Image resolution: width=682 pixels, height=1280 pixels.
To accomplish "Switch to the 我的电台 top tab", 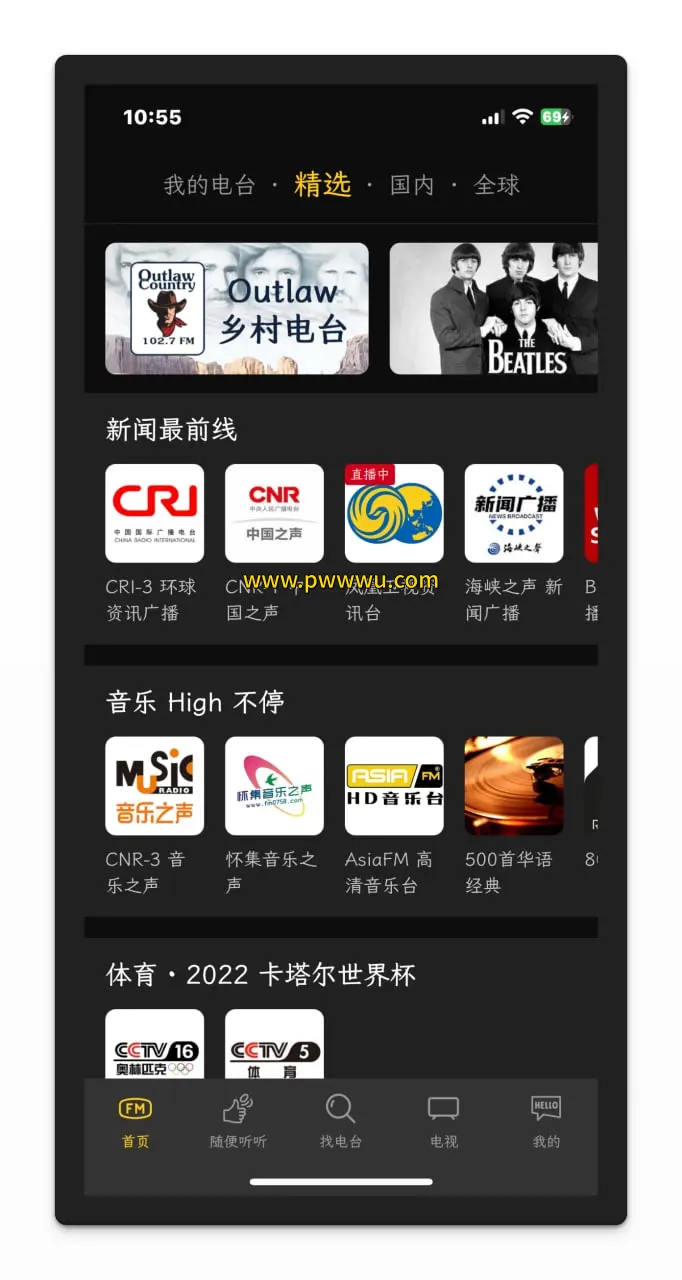I will 209,185.
